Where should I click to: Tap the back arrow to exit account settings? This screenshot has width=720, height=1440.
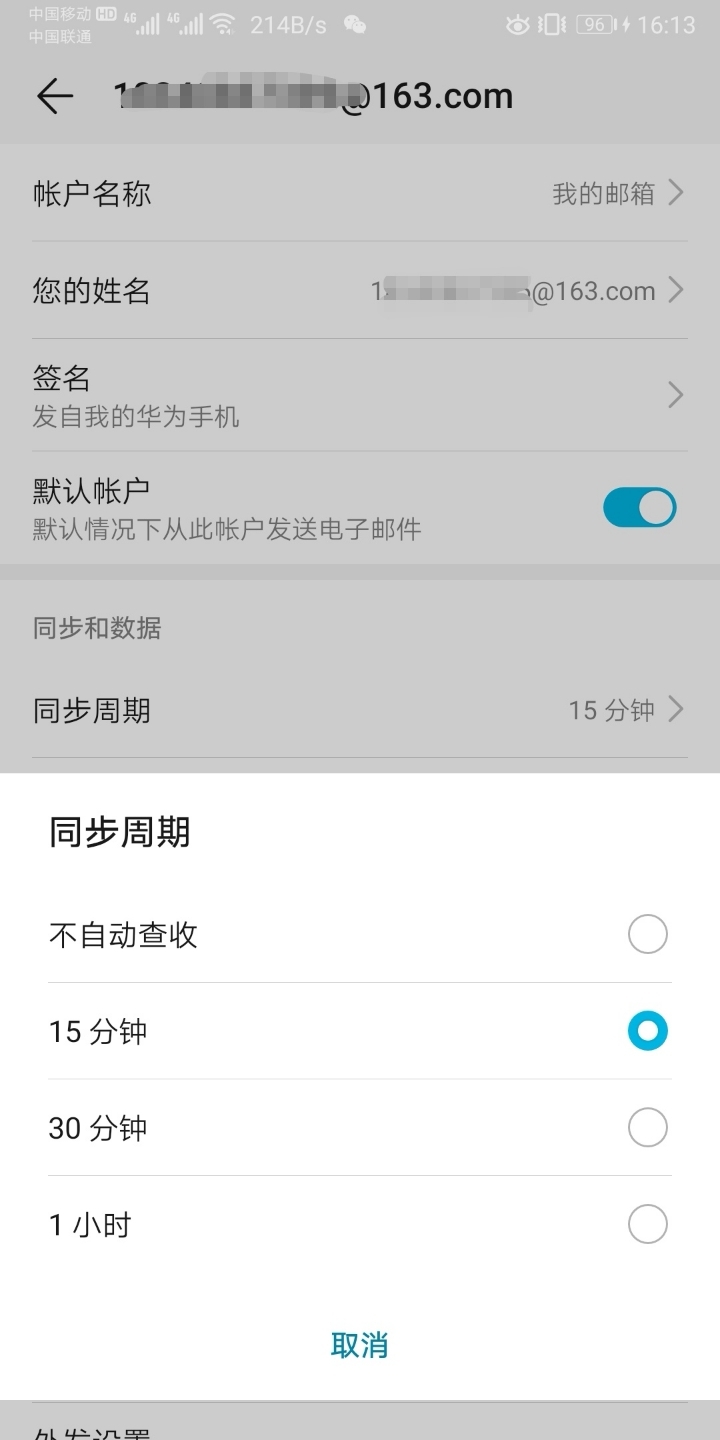(55, 96)
